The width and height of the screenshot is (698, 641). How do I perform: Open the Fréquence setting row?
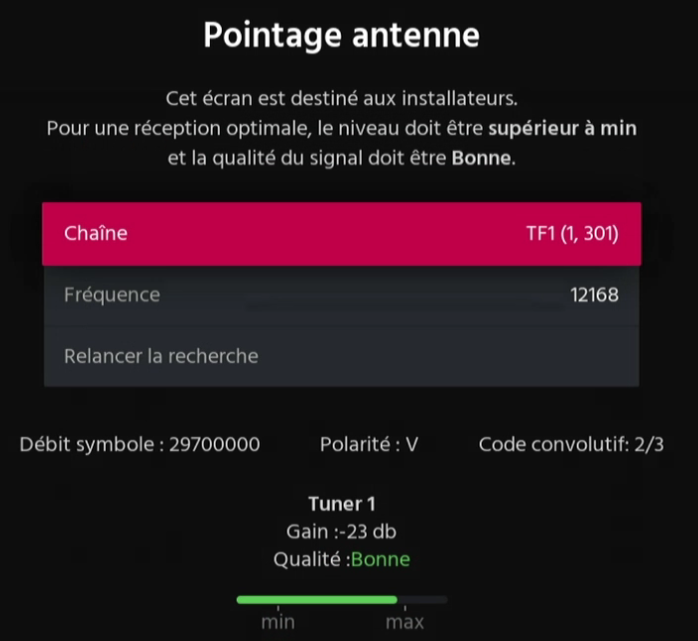click(341, 295)
